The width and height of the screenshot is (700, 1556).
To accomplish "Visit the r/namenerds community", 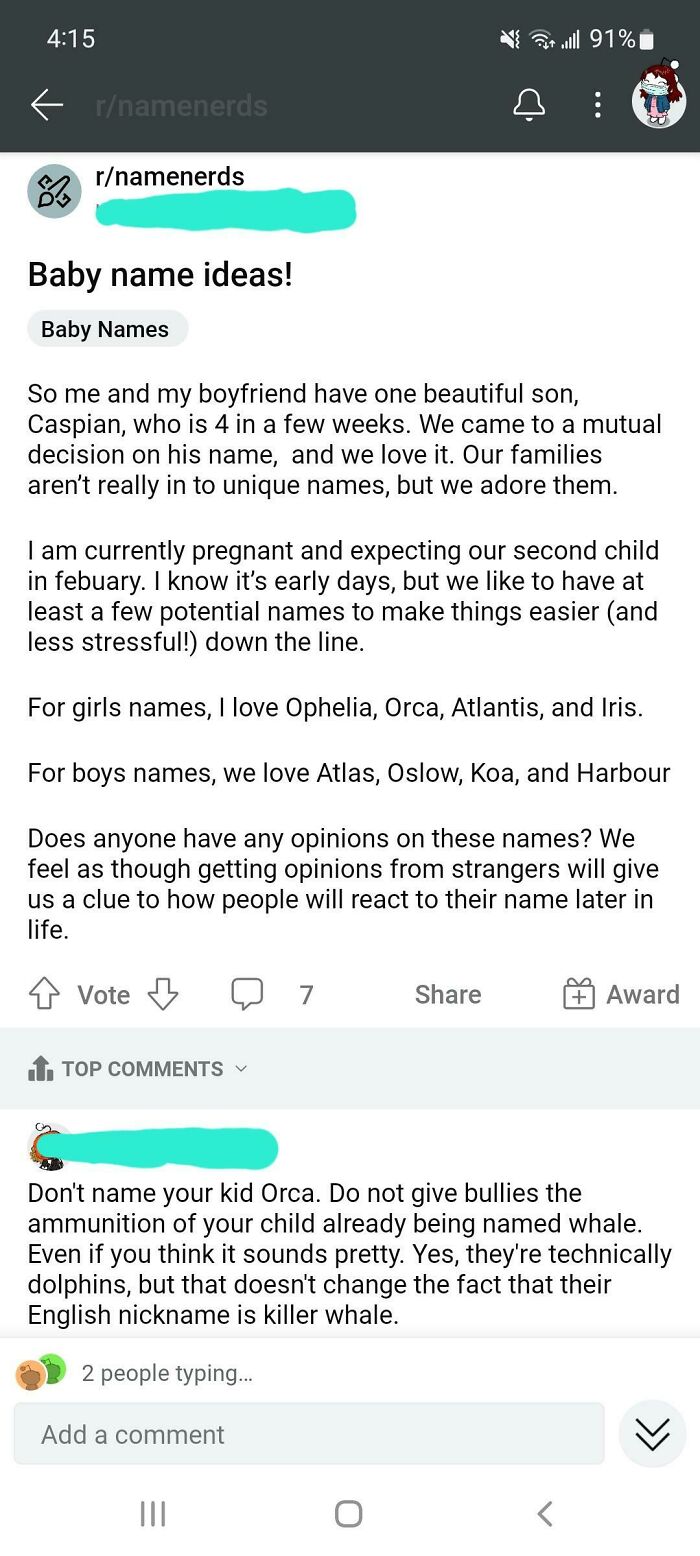I will point(169,177).
